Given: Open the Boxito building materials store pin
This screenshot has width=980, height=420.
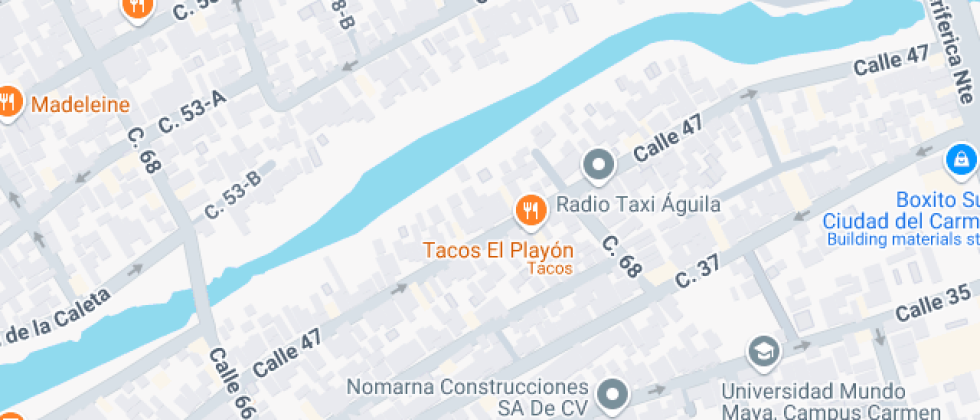Looking at the screenshot, I should [960, 159].
